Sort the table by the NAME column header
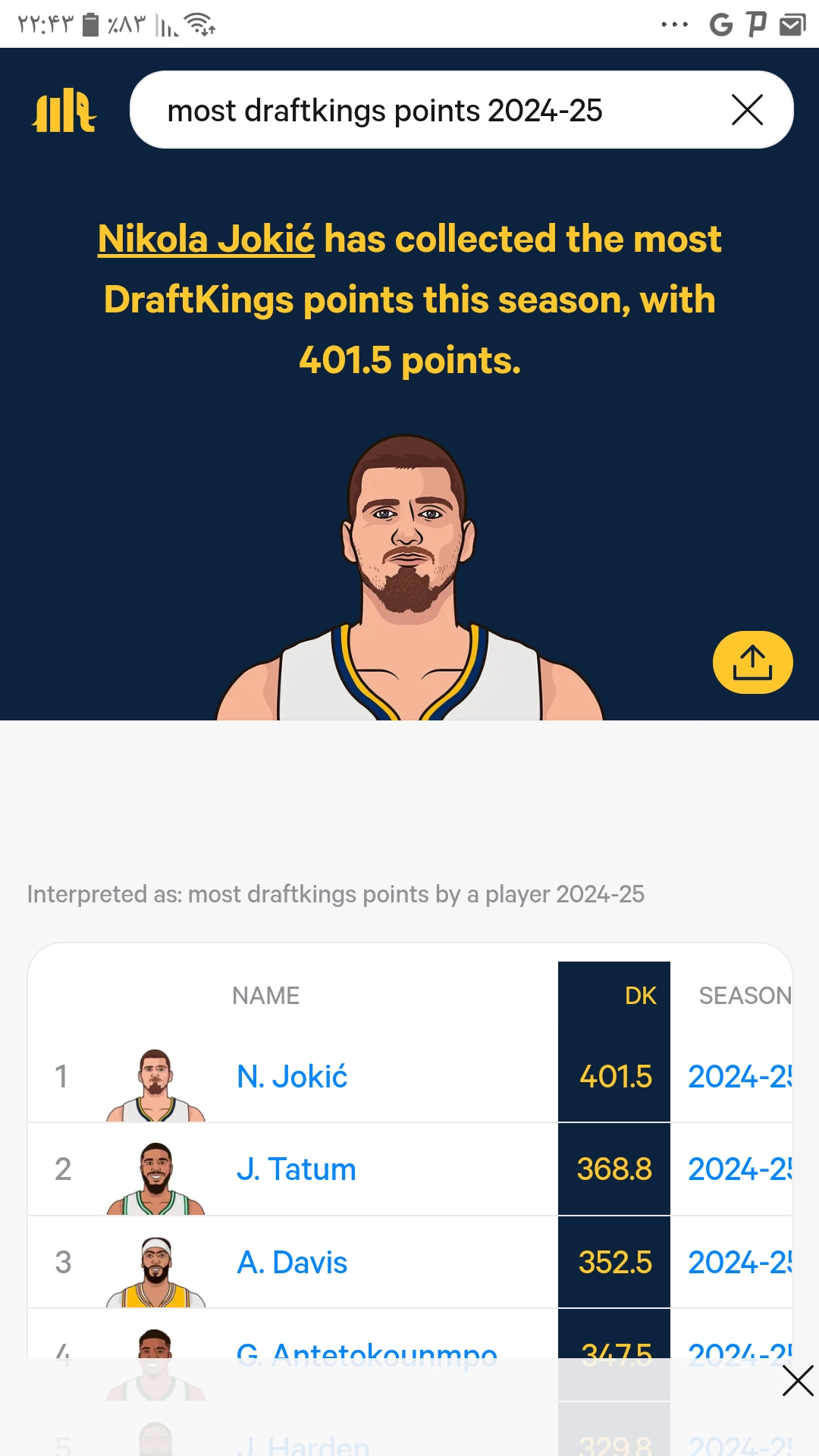This screenshot has height=1456, width=819. pyautogui.click(x=265, y=996)
